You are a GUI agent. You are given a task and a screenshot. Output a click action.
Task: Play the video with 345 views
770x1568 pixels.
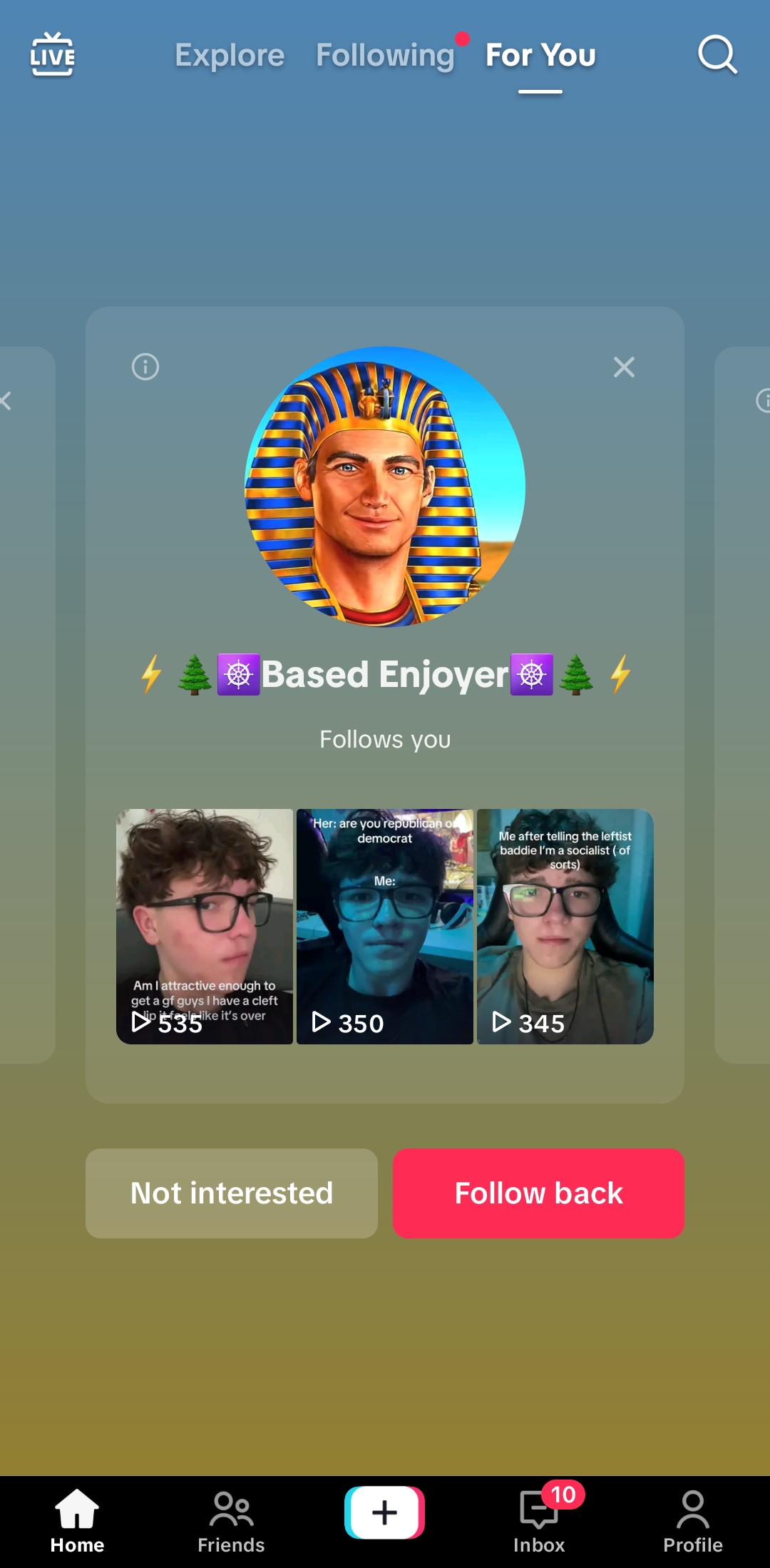pyautogui.click(x=565, y=926)
